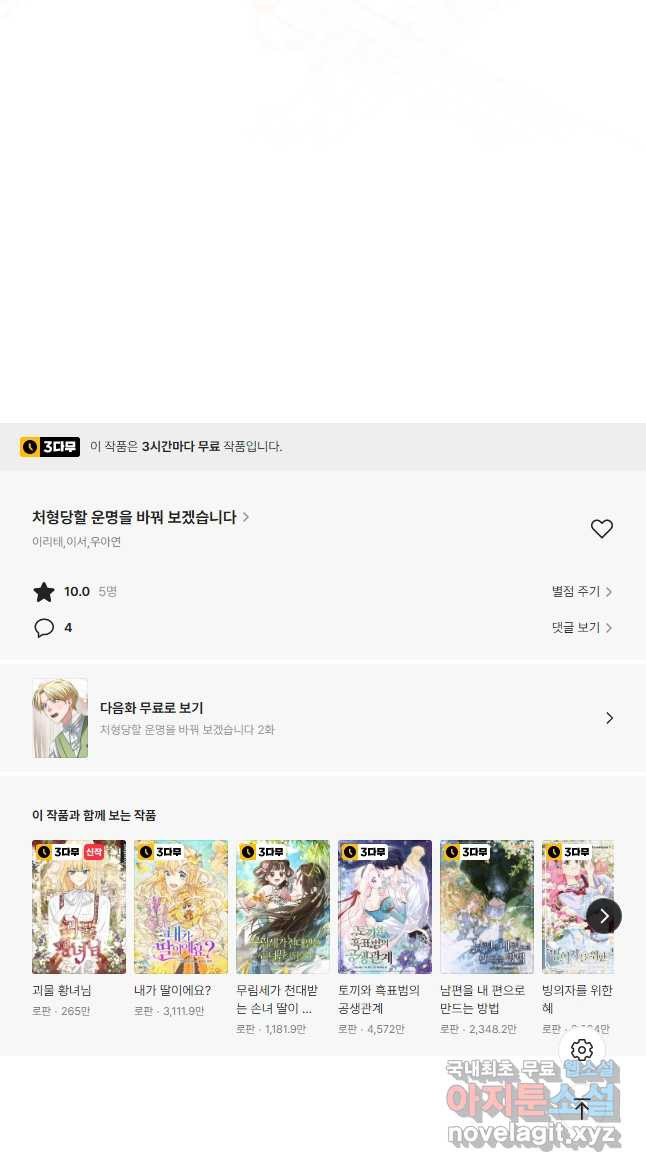Open the 괴물 황녀님 cover
This screenshot has width=646, height=1172.
point(79,907)
